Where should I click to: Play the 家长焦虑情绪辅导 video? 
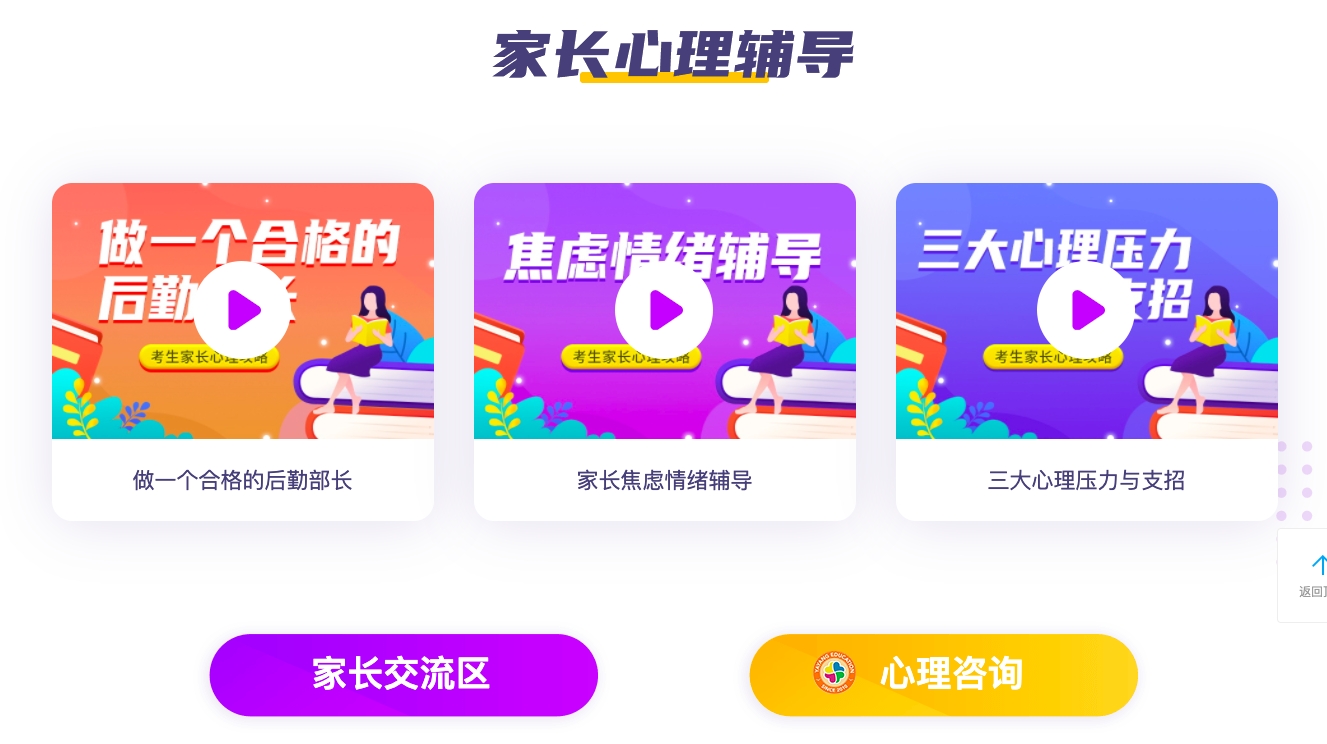click(x=664, y=310)
